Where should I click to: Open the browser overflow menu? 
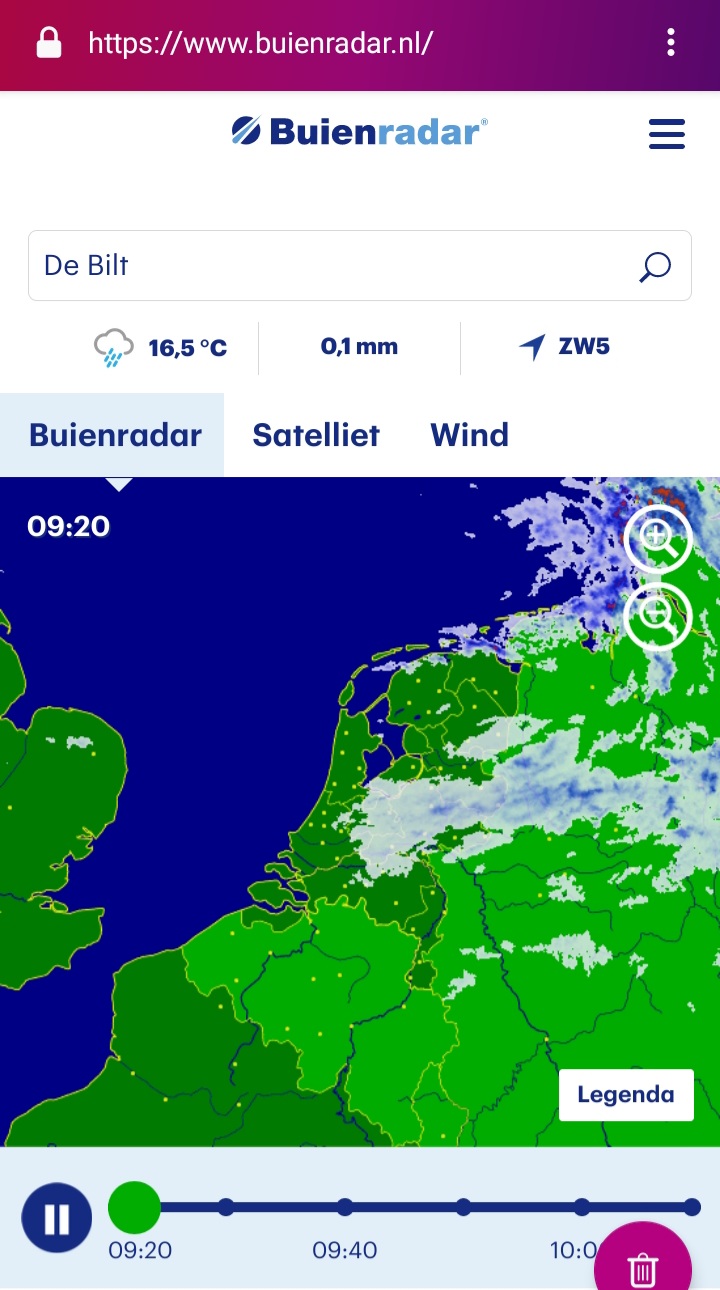point(670,43)
